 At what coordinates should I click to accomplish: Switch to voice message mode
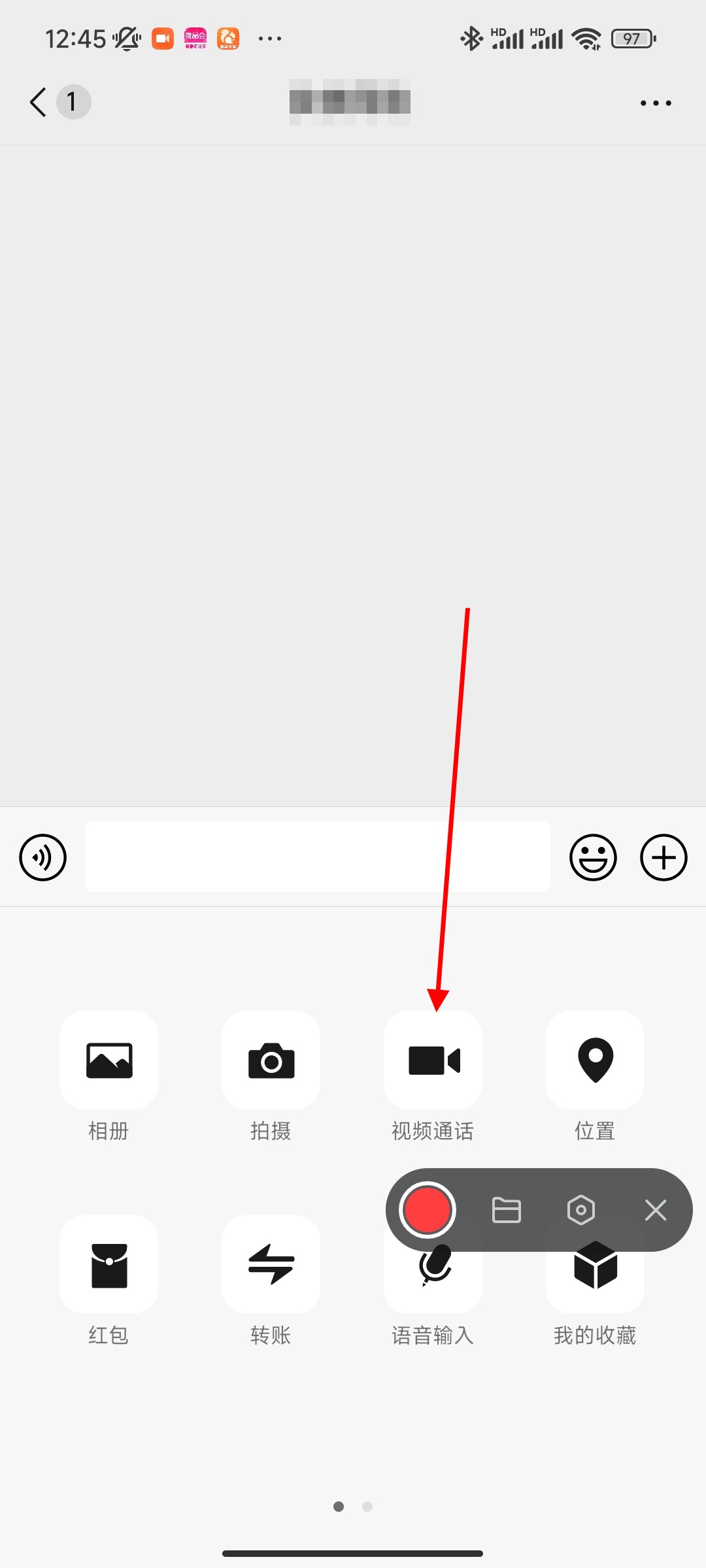tap(43, 857)
